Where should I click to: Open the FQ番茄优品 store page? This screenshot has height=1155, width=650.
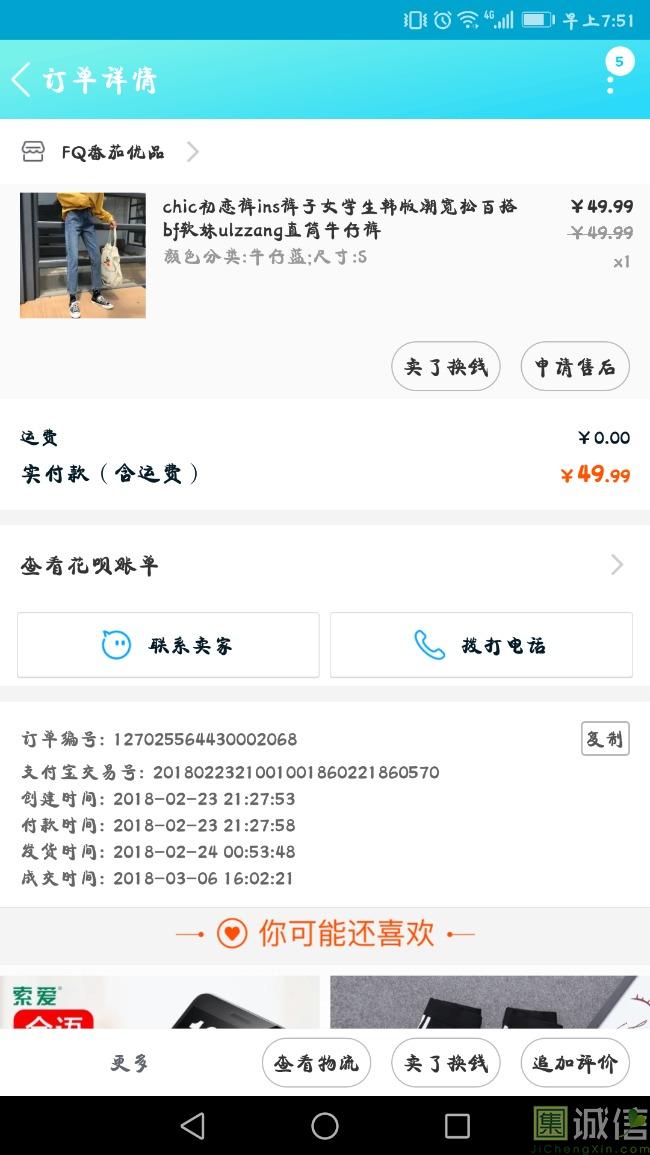[111, 152]
